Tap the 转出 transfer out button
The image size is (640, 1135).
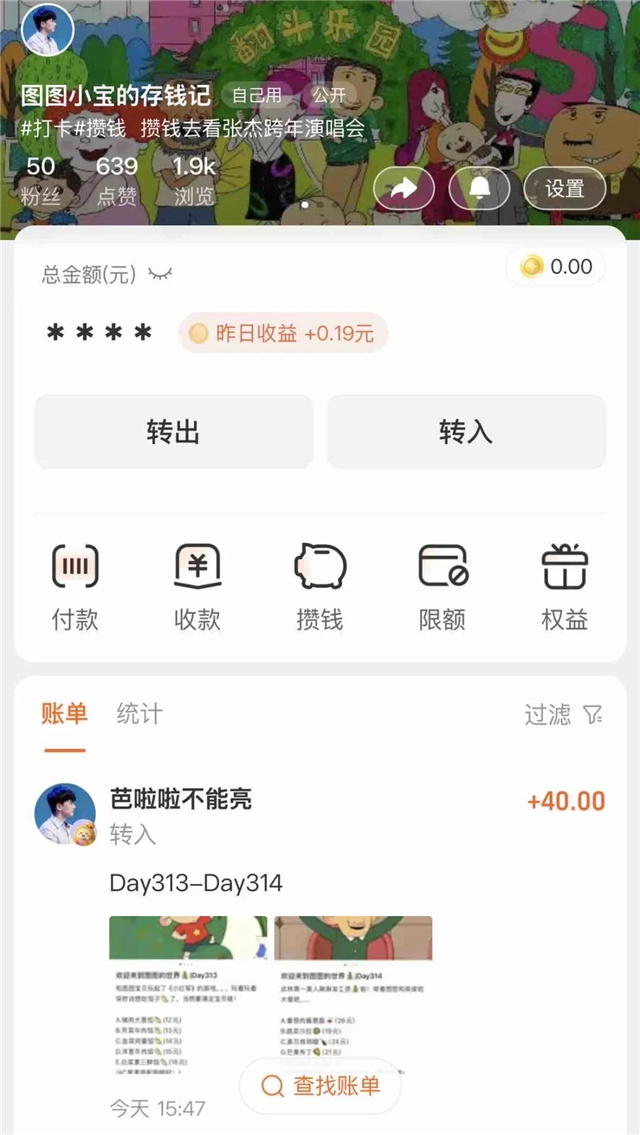174,432
